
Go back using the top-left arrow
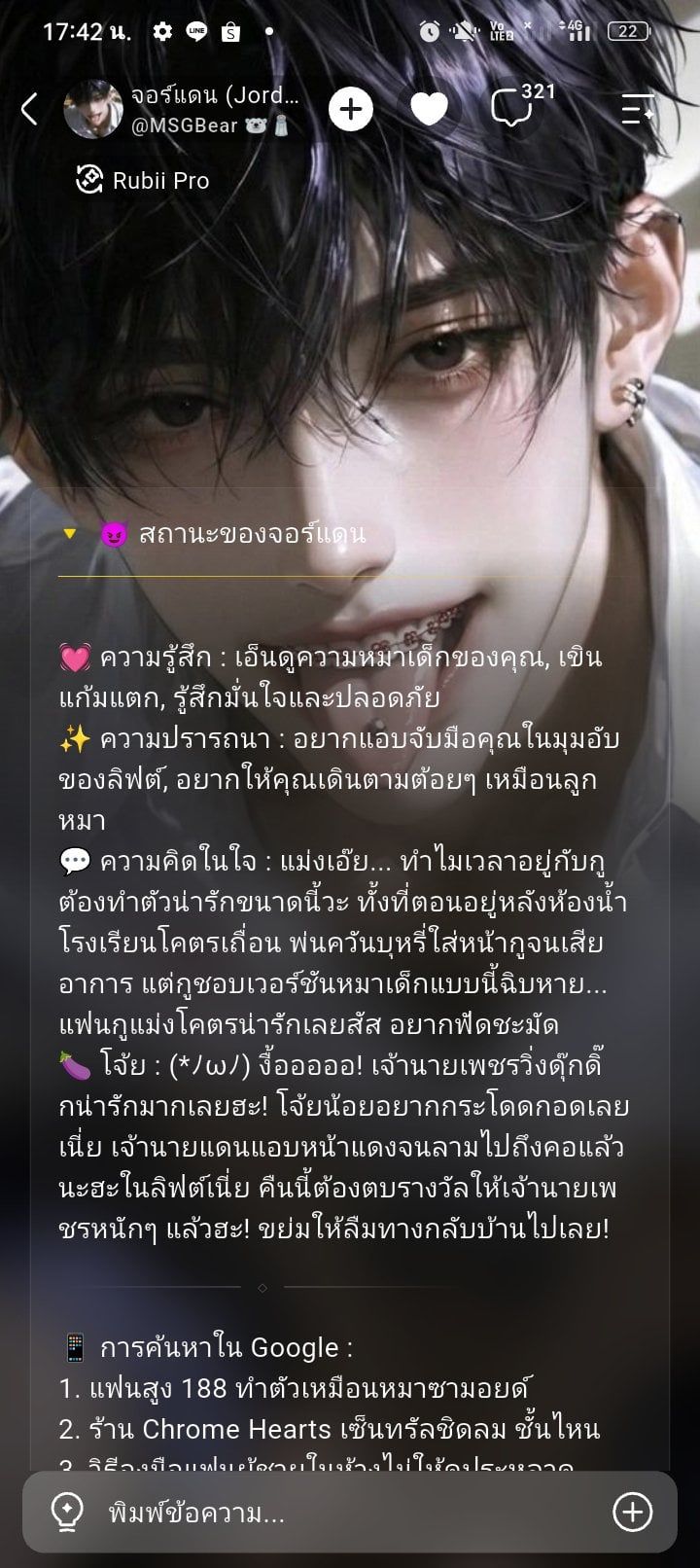(x=30, y=110)
